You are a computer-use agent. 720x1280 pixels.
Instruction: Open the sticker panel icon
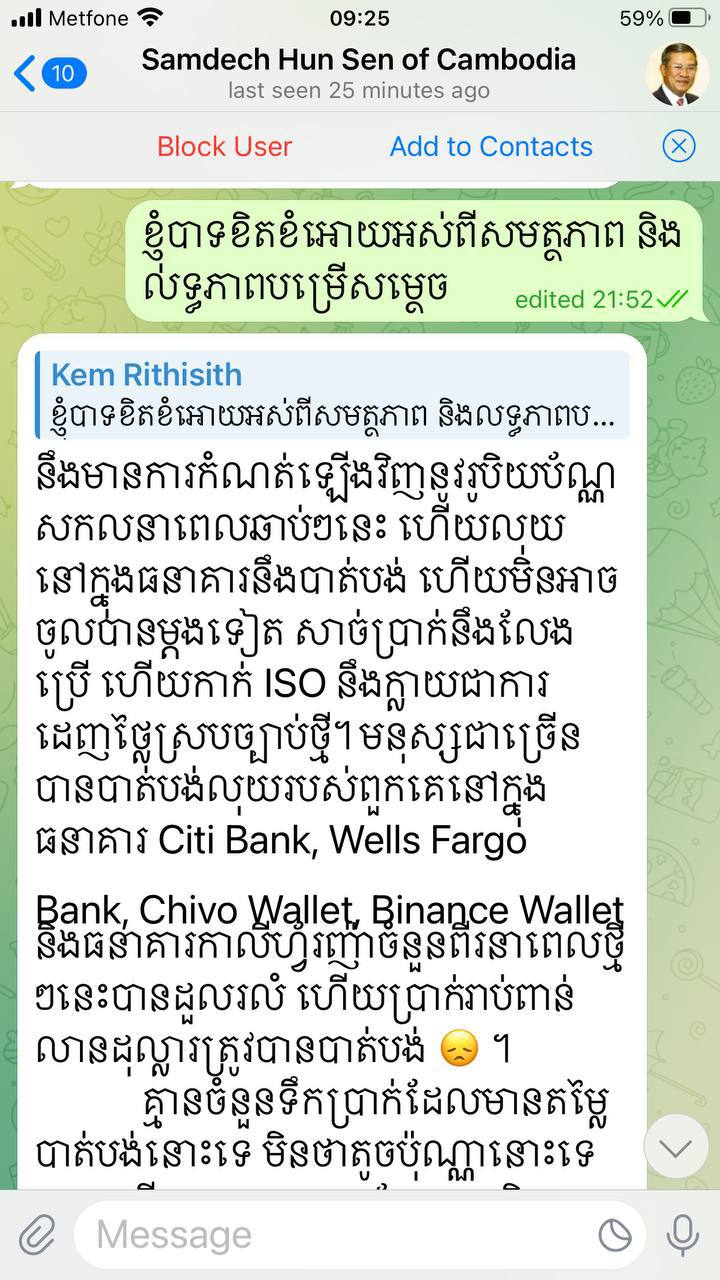(615, 1236)
